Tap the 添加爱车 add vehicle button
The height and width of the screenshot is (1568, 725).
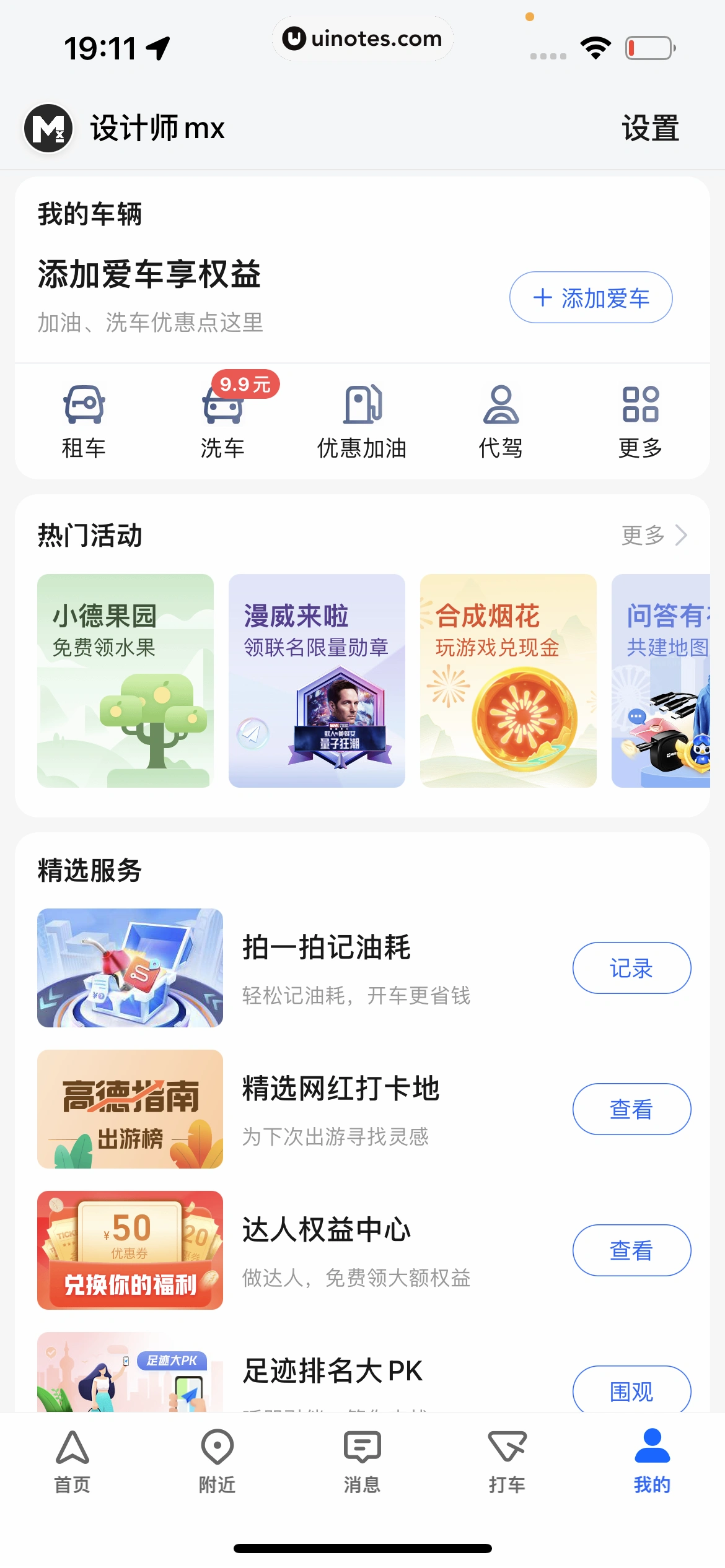click(x=590, y=298)
